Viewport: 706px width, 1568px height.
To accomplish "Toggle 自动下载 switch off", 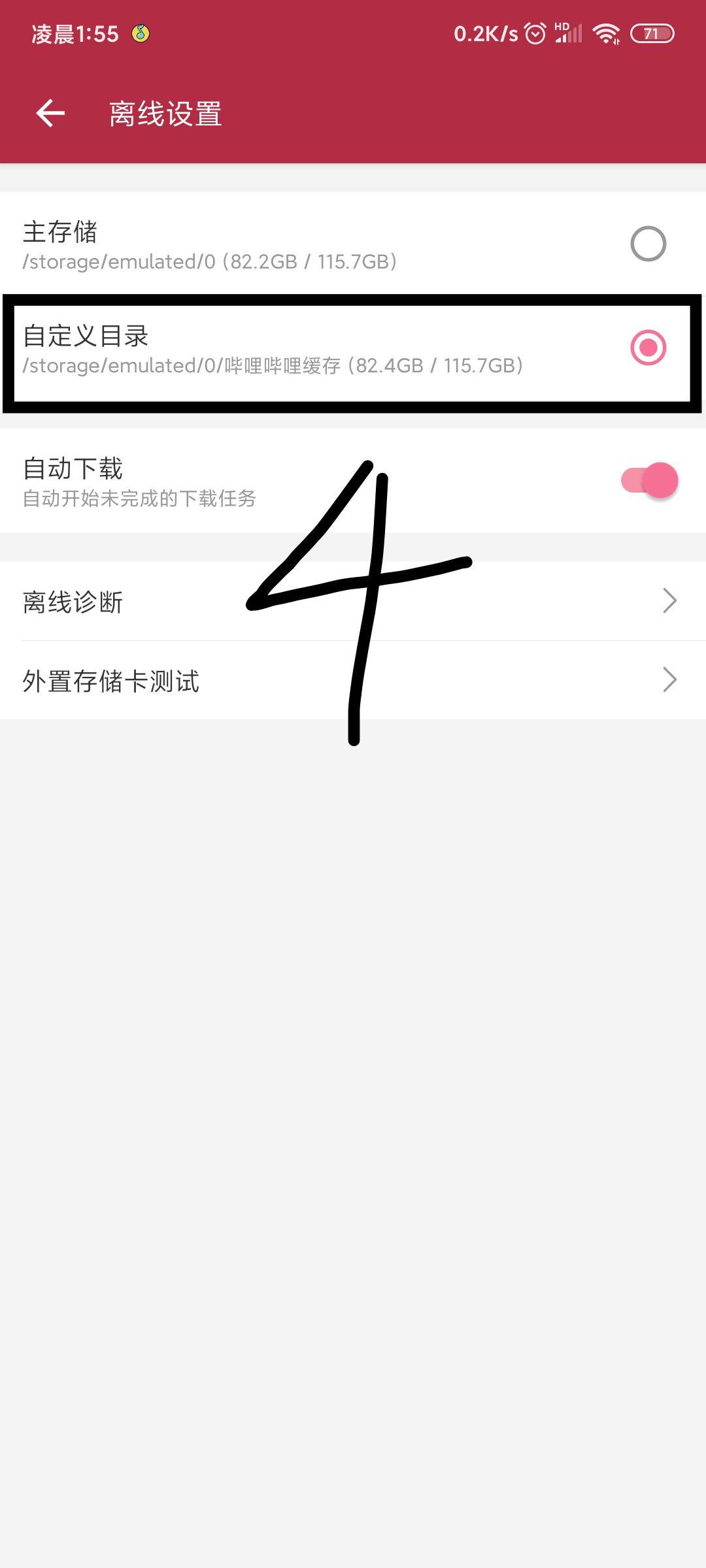I will (649, 481).
